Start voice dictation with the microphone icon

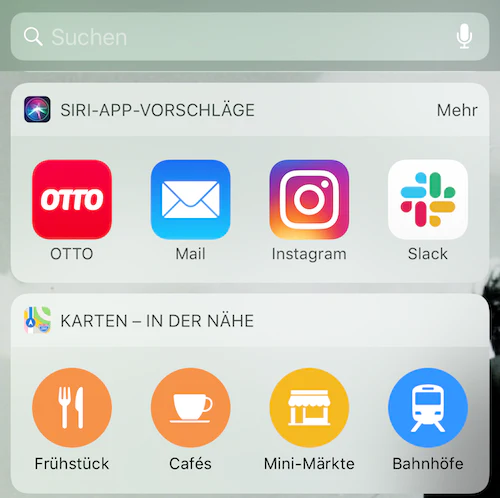464,37
